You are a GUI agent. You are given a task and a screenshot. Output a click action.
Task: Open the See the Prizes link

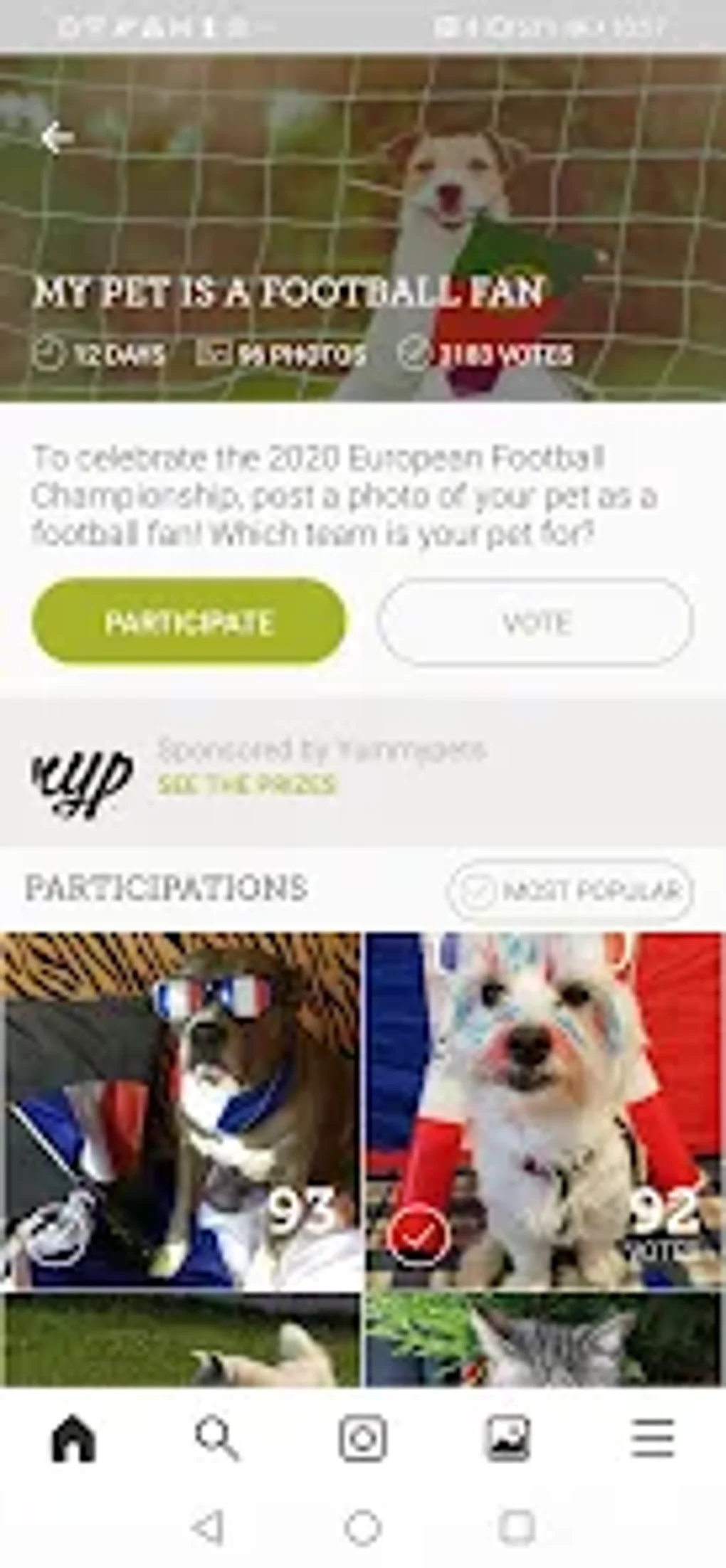click(247, 785)
